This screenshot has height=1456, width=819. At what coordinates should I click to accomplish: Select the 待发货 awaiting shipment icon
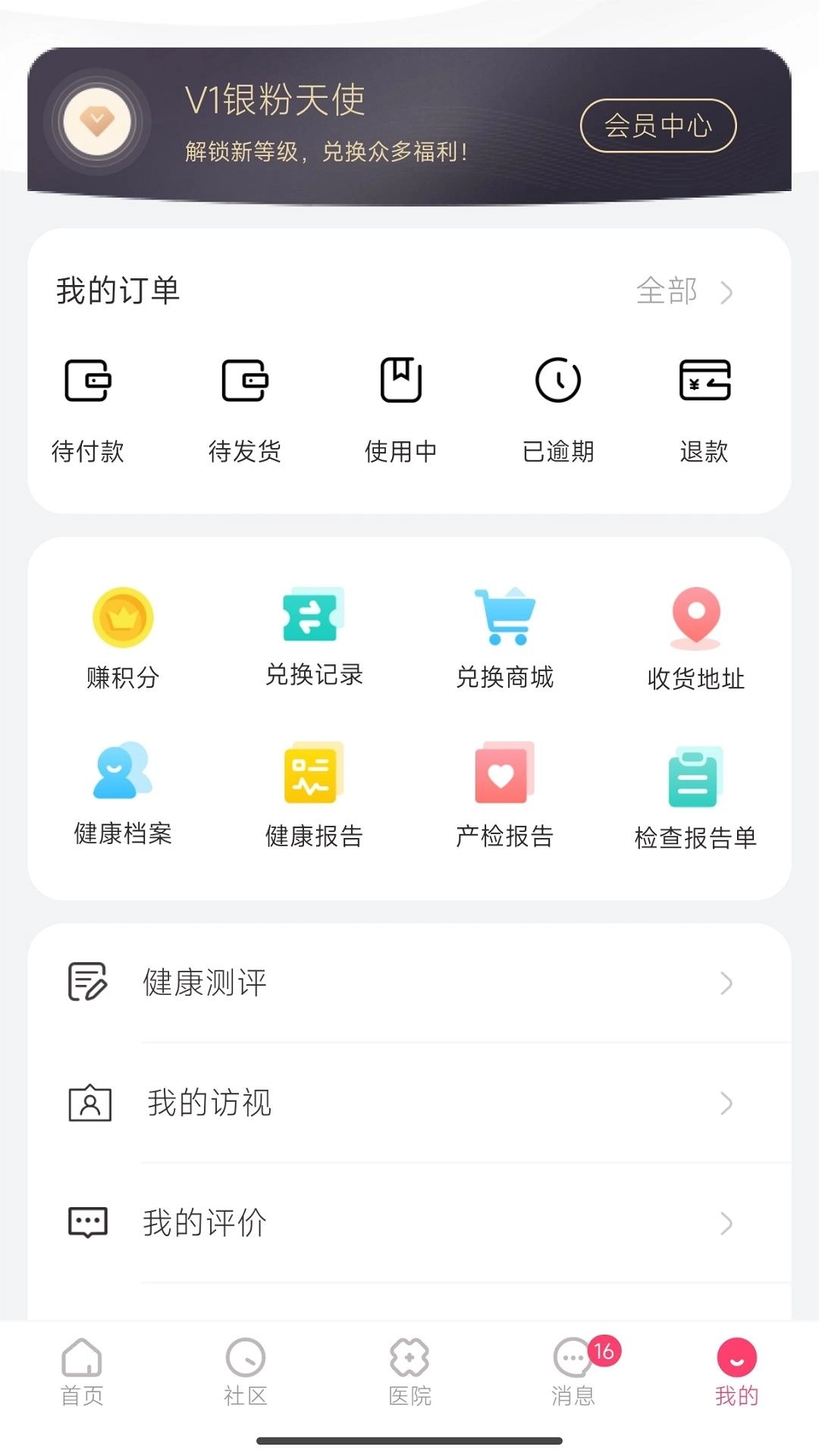point(244,381)
